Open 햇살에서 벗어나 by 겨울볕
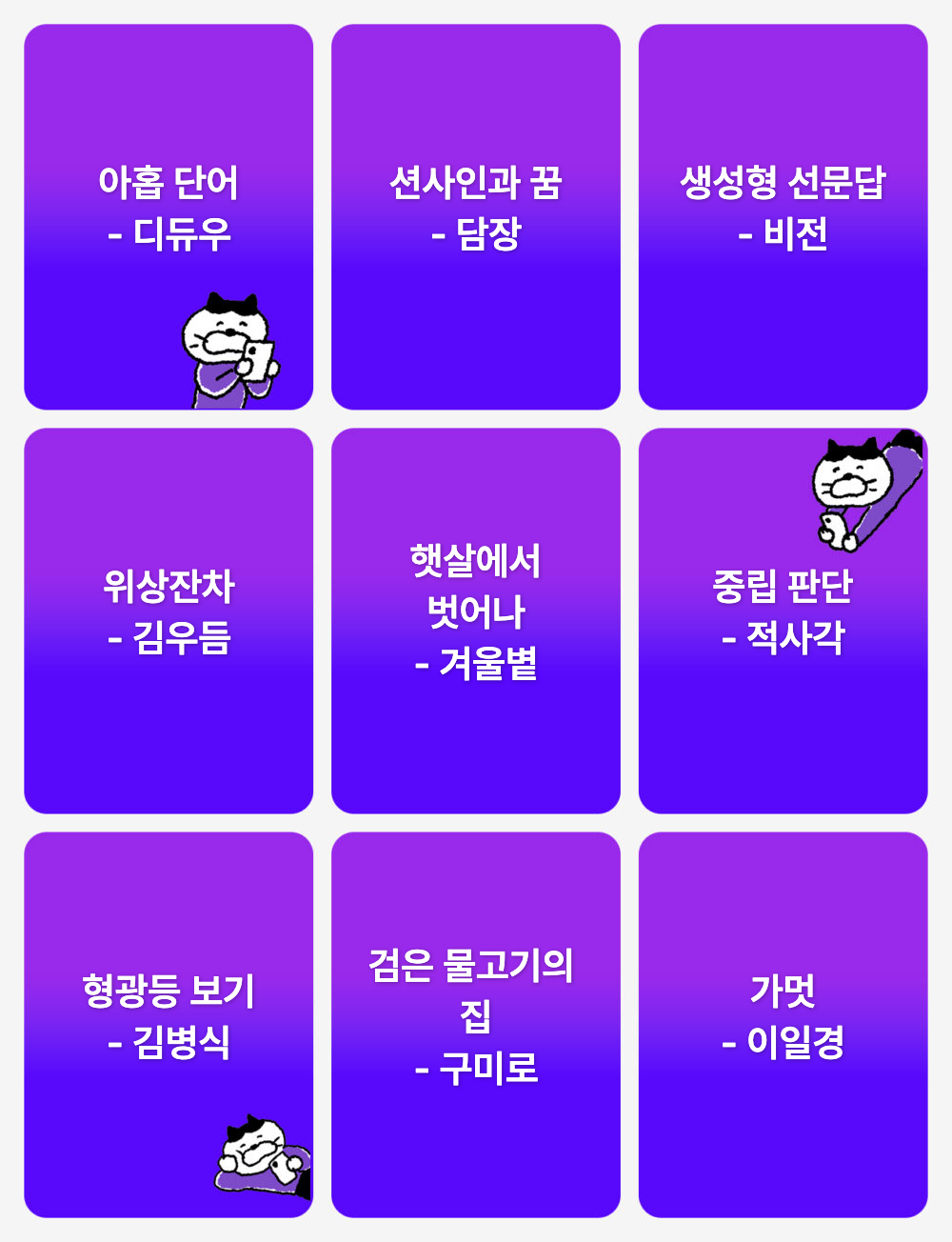The image size is (952, 1242). (476, 613)
